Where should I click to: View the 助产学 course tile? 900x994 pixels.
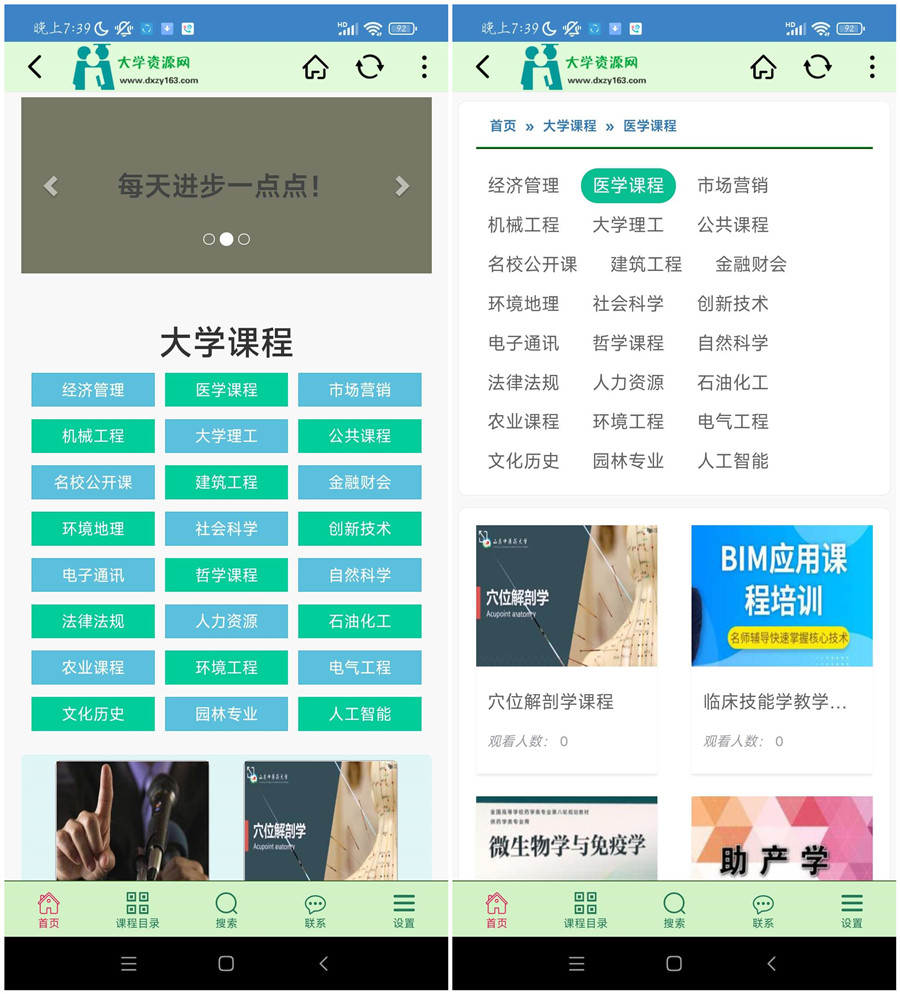(781, 838)
